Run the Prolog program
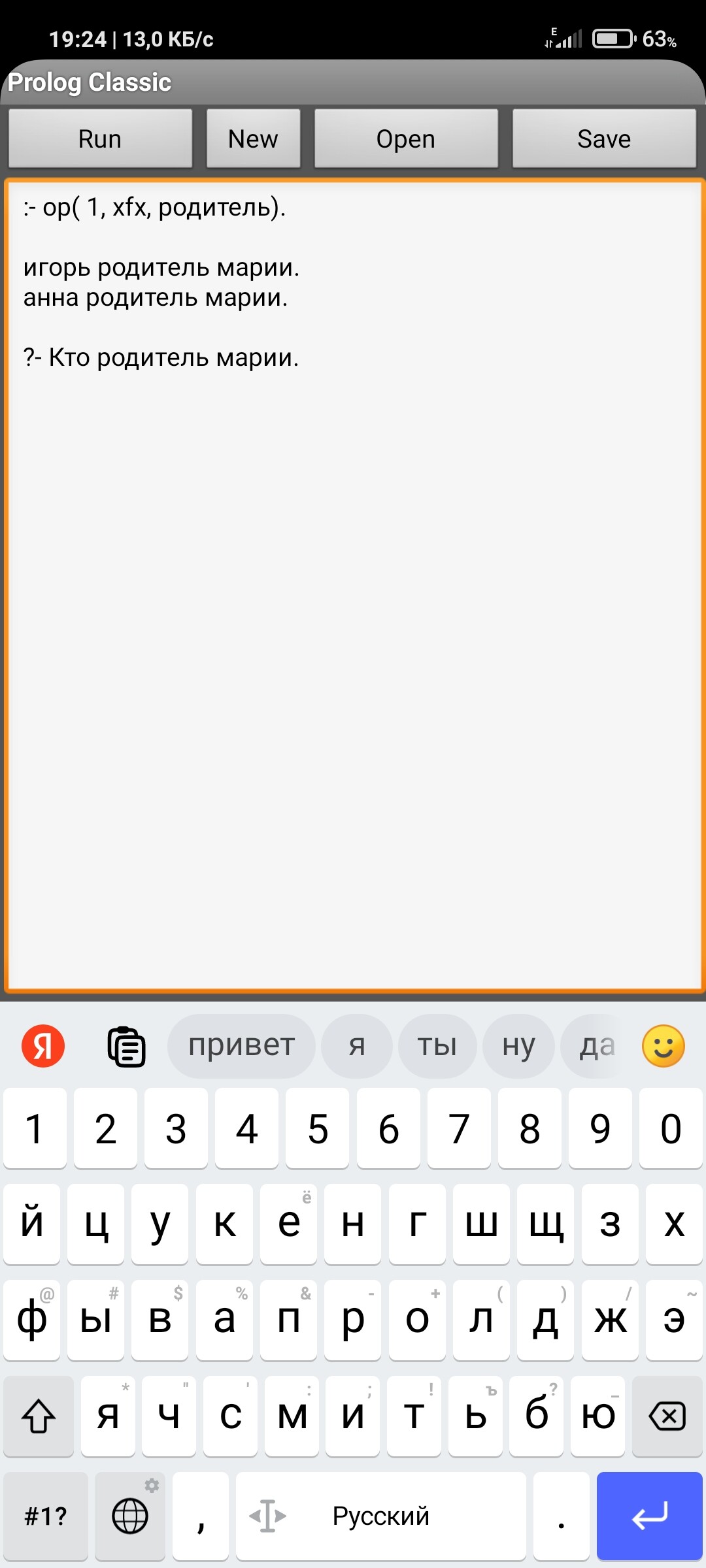The image size is (706, 1568). point(100,139)
